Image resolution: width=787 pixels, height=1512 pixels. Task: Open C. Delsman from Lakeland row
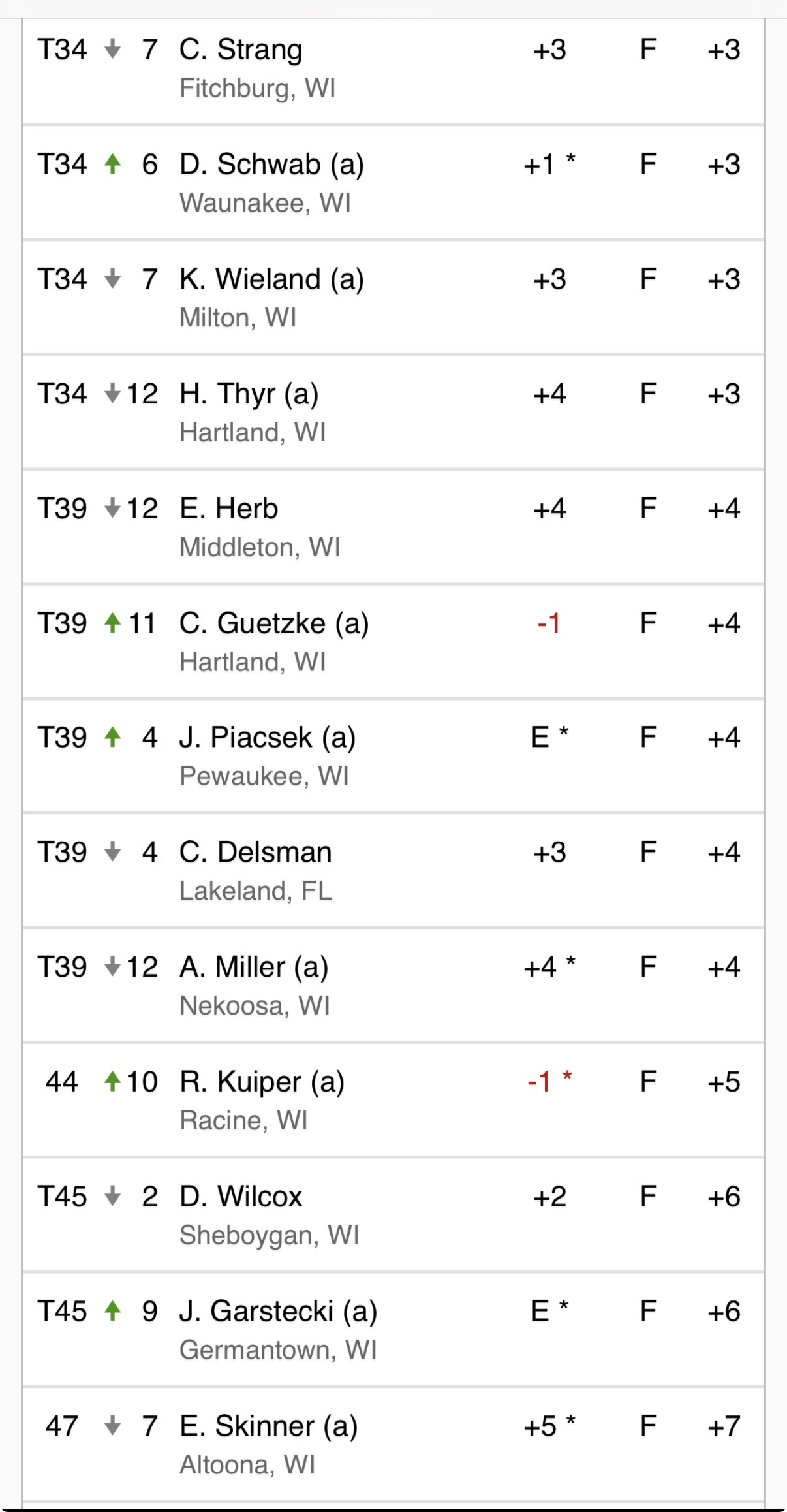pos(393,870)
